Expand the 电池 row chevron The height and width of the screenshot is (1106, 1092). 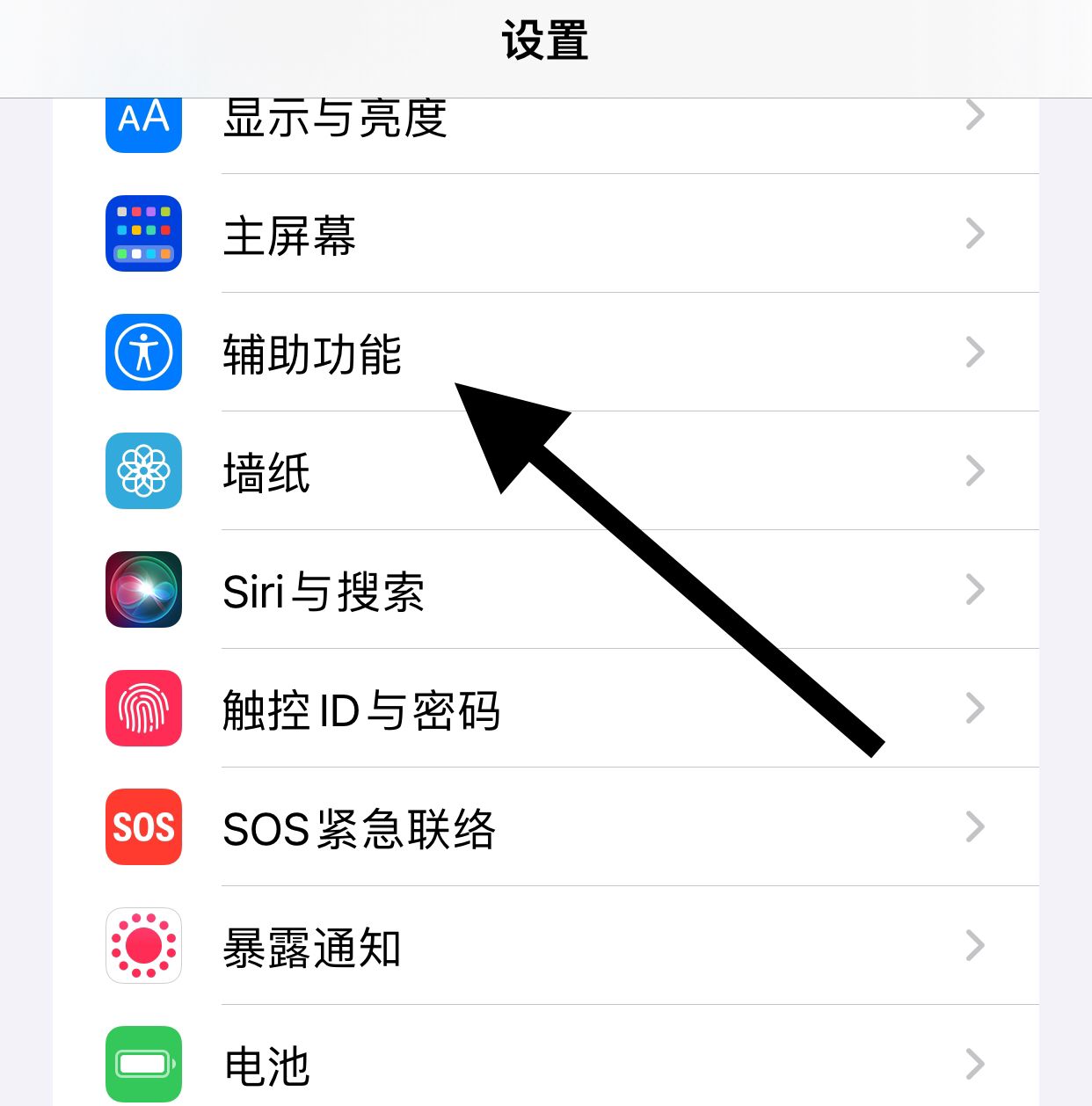click(975, 1065)
